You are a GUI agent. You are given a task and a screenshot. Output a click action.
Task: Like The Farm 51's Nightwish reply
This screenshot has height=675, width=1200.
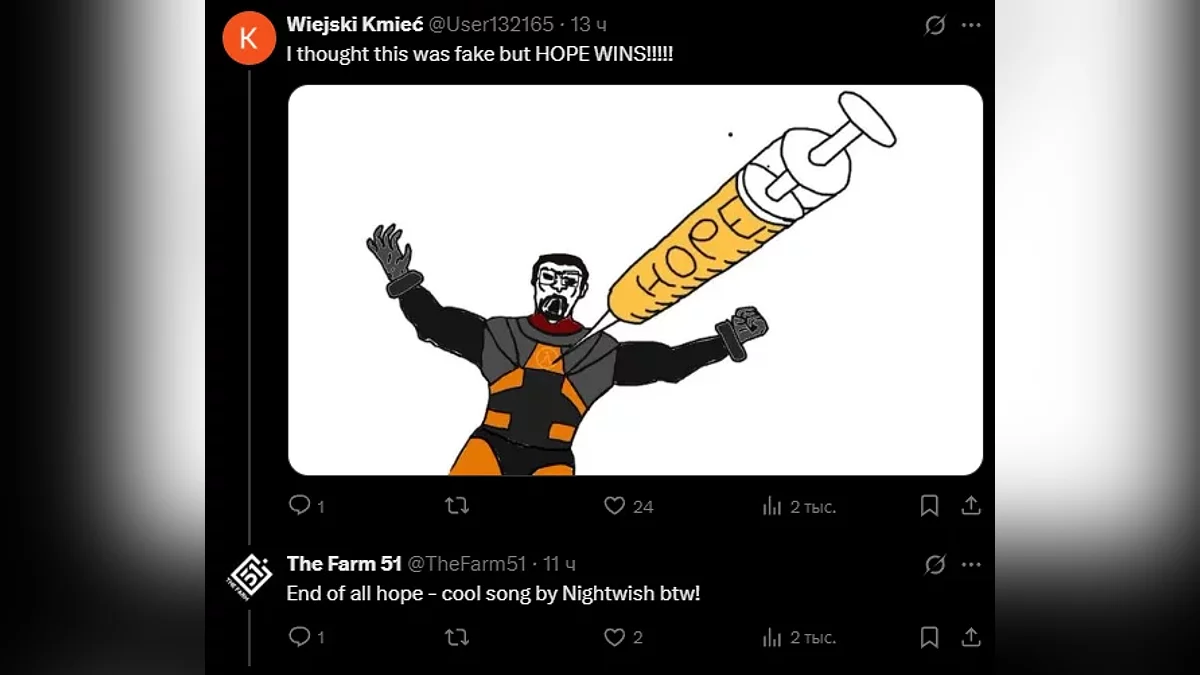(x=614, y=637)
